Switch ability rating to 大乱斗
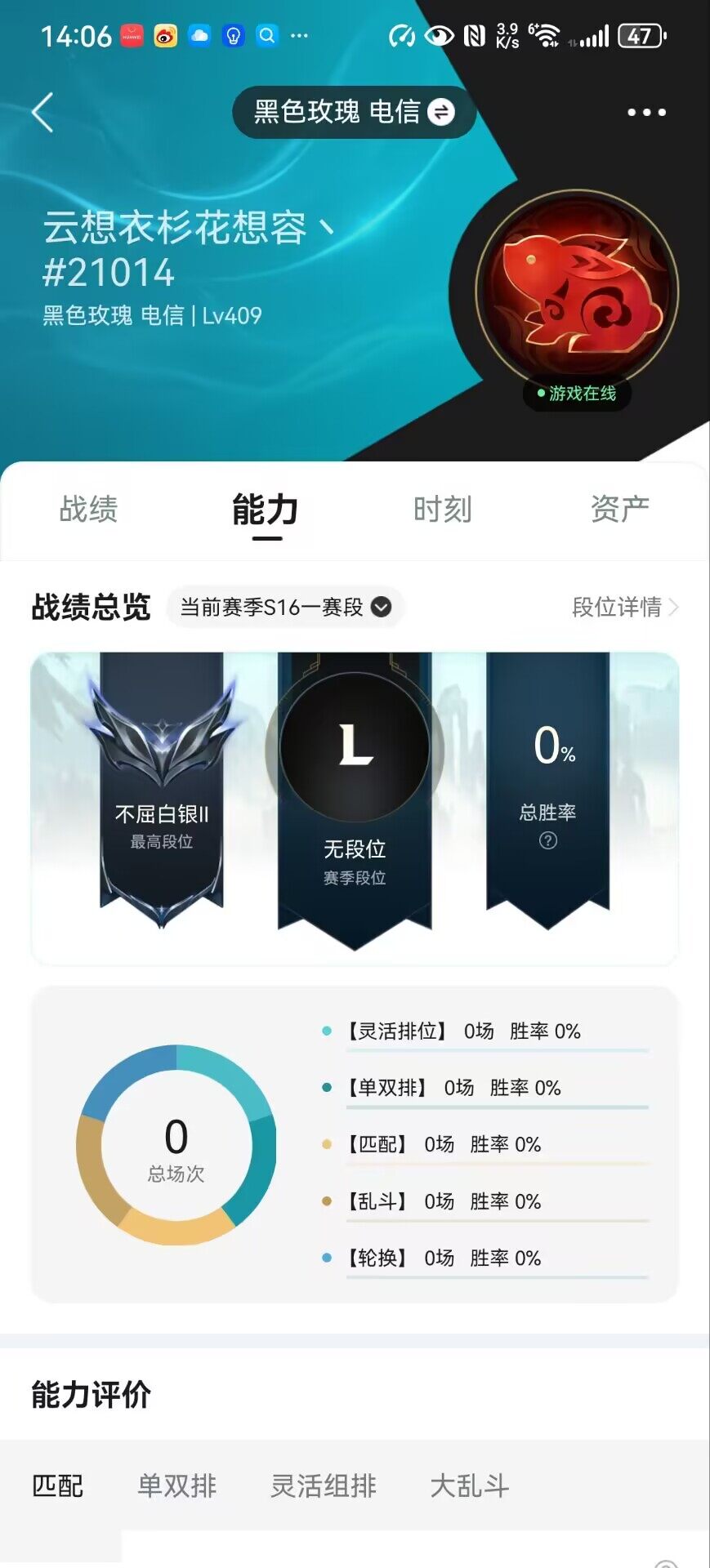Screen dimensions: 710x1568 470,1486
